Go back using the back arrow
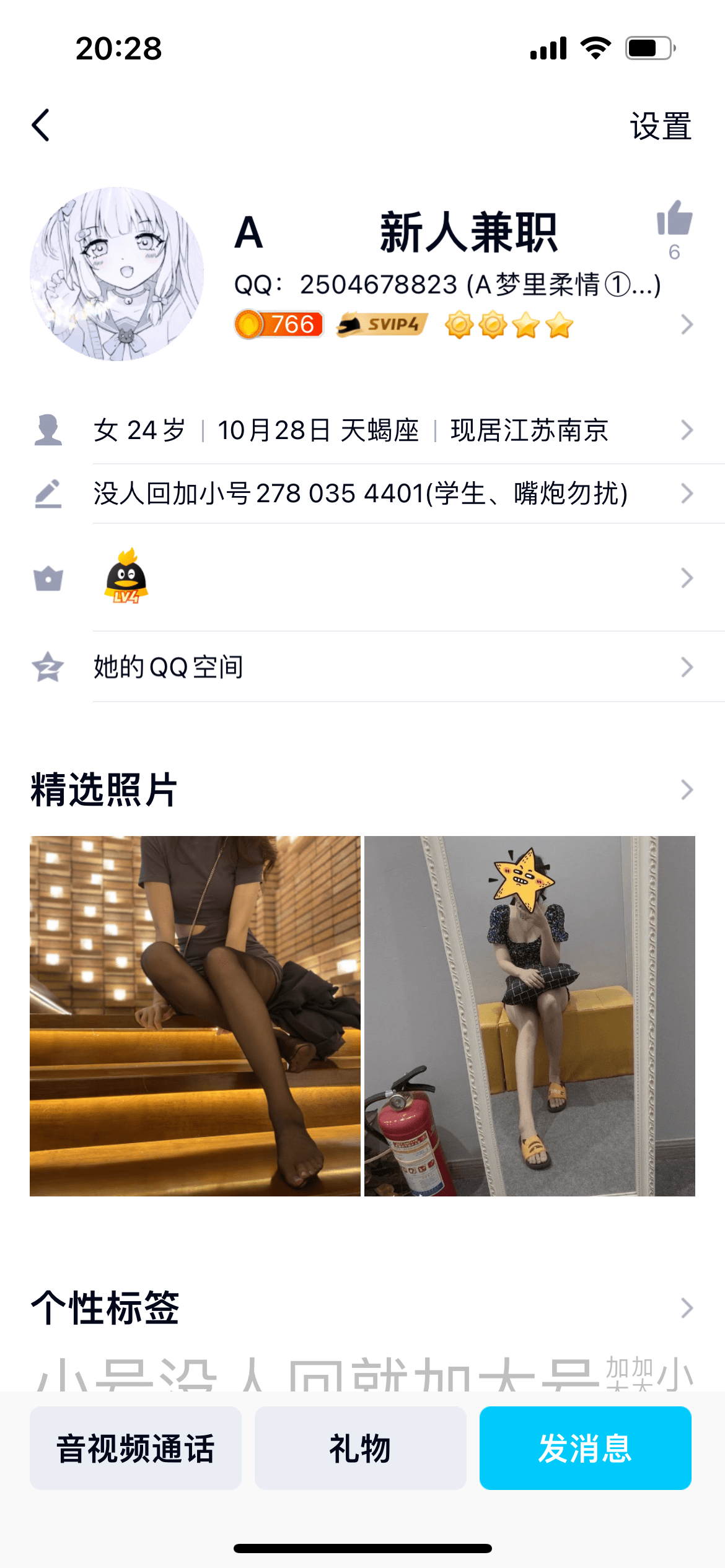725x1568 pixels. click(41, 126)
